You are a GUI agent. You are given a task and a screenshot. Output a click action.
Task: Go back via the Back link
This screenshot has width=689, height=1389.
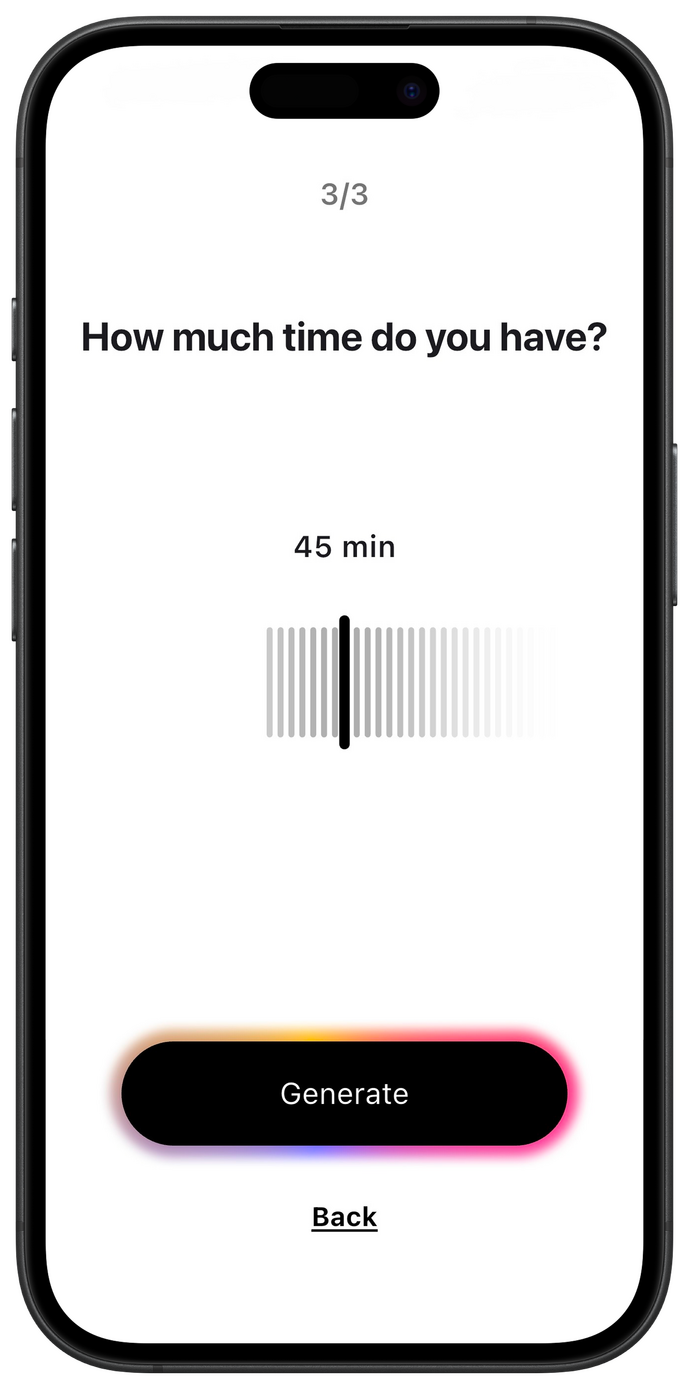344,1217
